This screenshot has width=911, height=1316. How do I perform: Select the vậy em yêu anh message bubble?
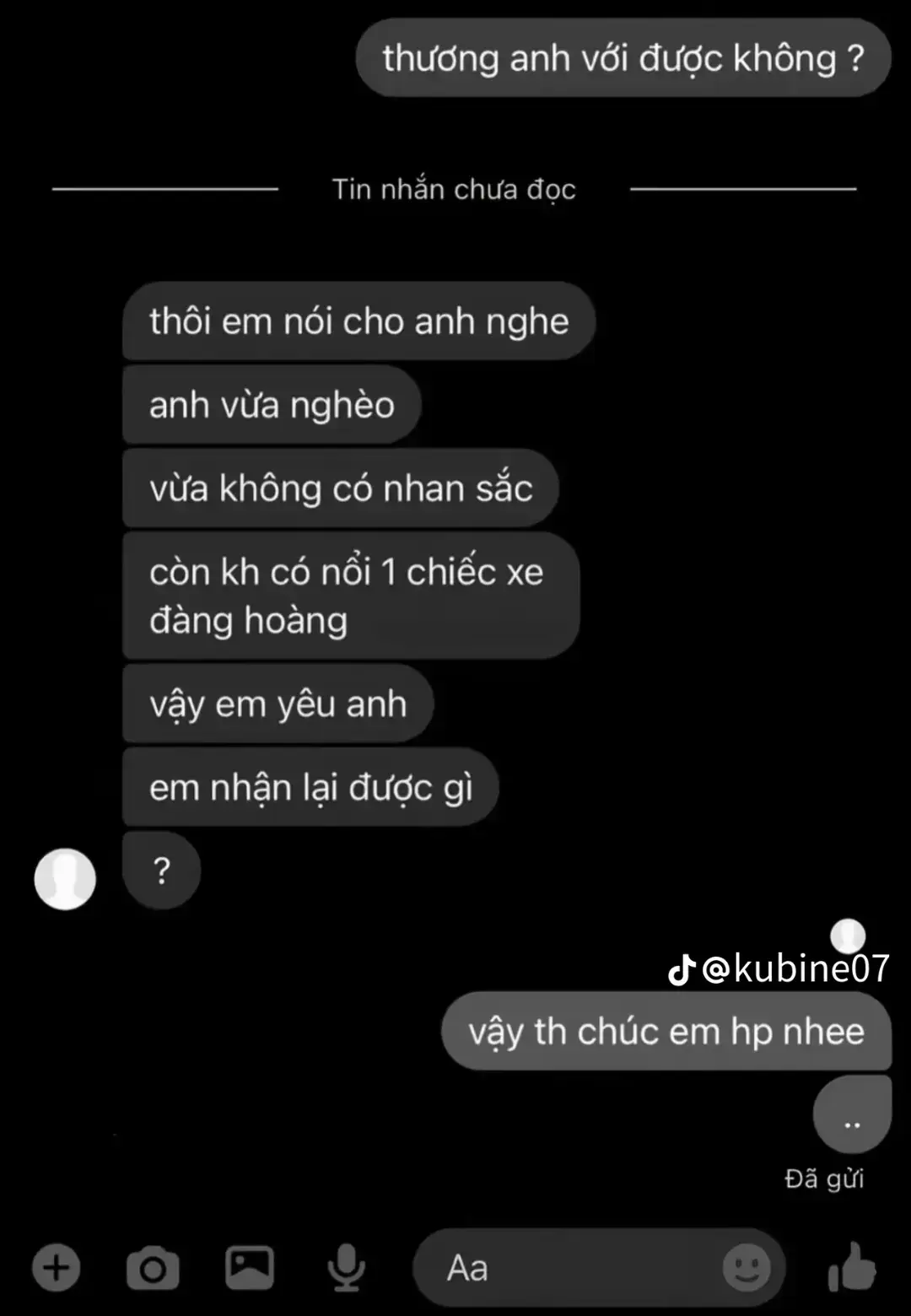tap(278, 704)
